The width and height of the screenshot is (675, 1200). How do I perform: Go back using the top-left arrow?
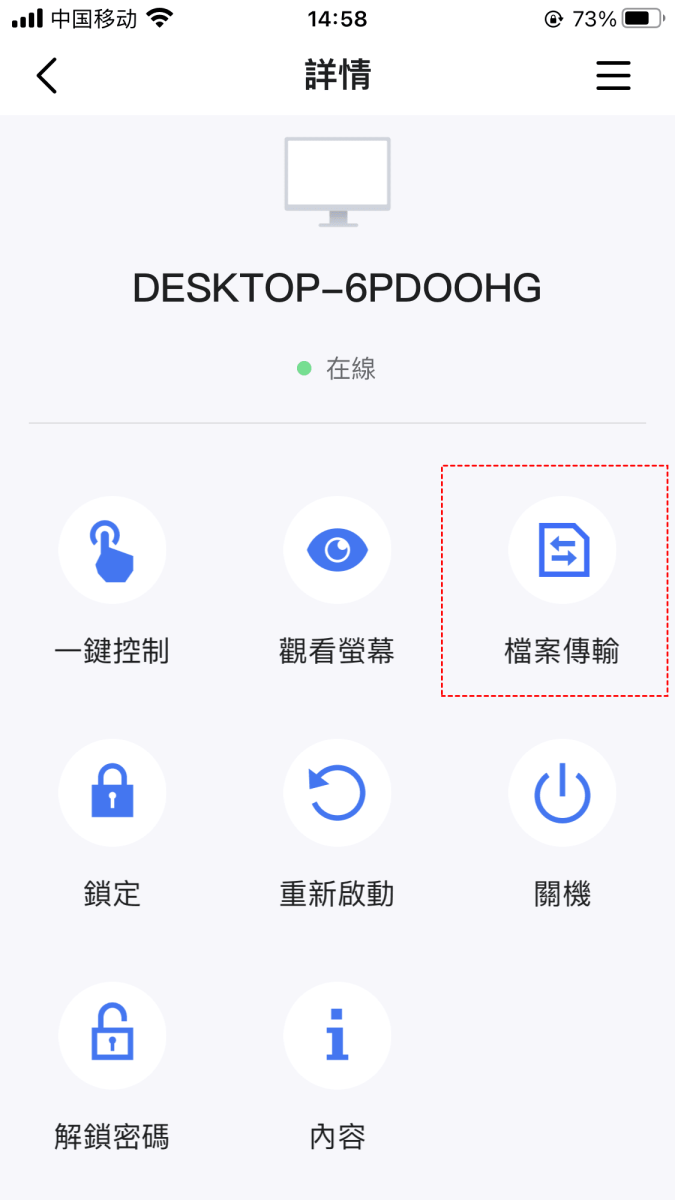pos(47,76)
